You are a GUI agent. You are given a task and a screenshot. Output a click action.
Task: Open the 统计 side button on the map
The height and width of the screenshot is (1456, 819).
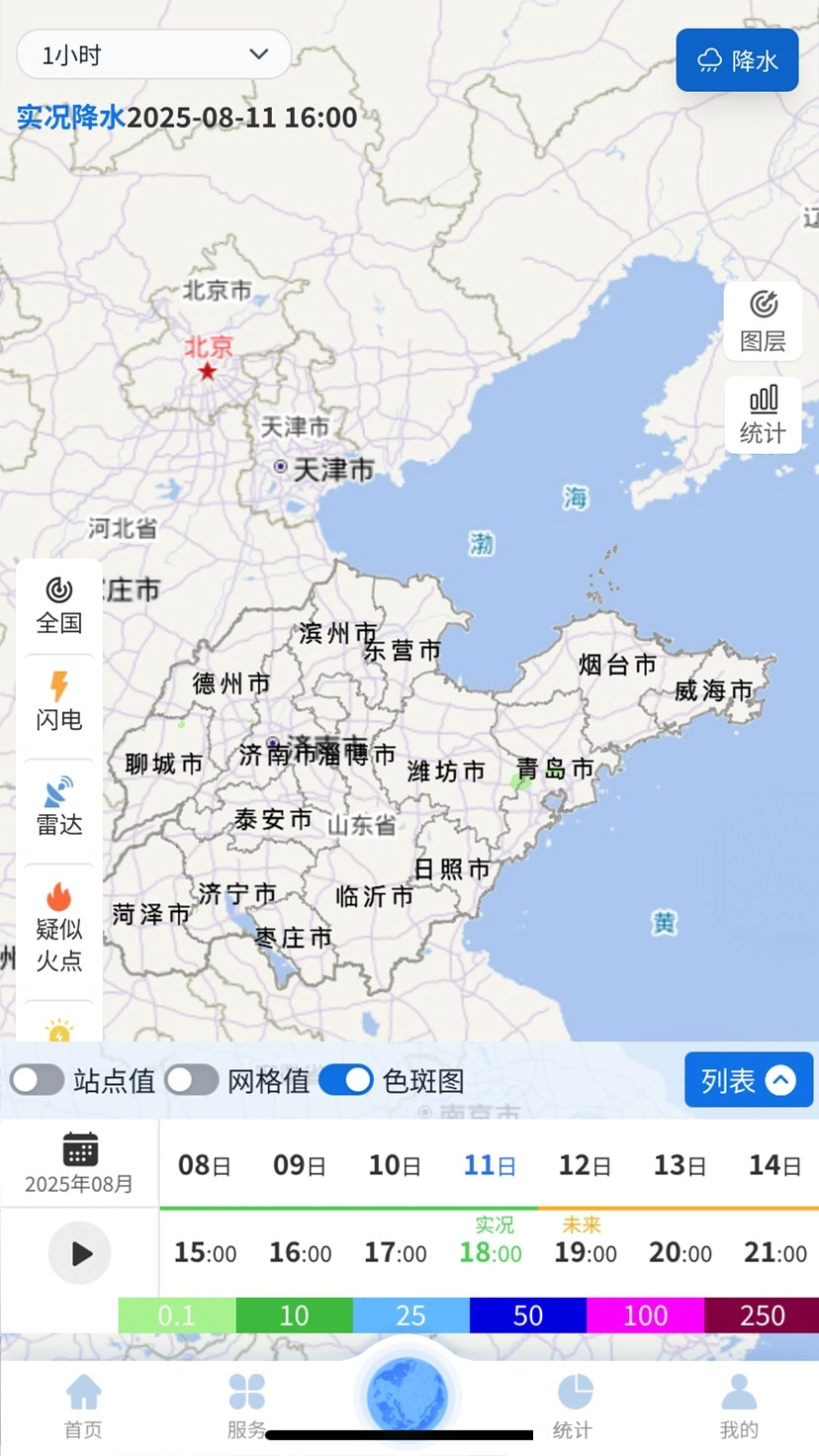pyautogui.click(x=763, y=414)
